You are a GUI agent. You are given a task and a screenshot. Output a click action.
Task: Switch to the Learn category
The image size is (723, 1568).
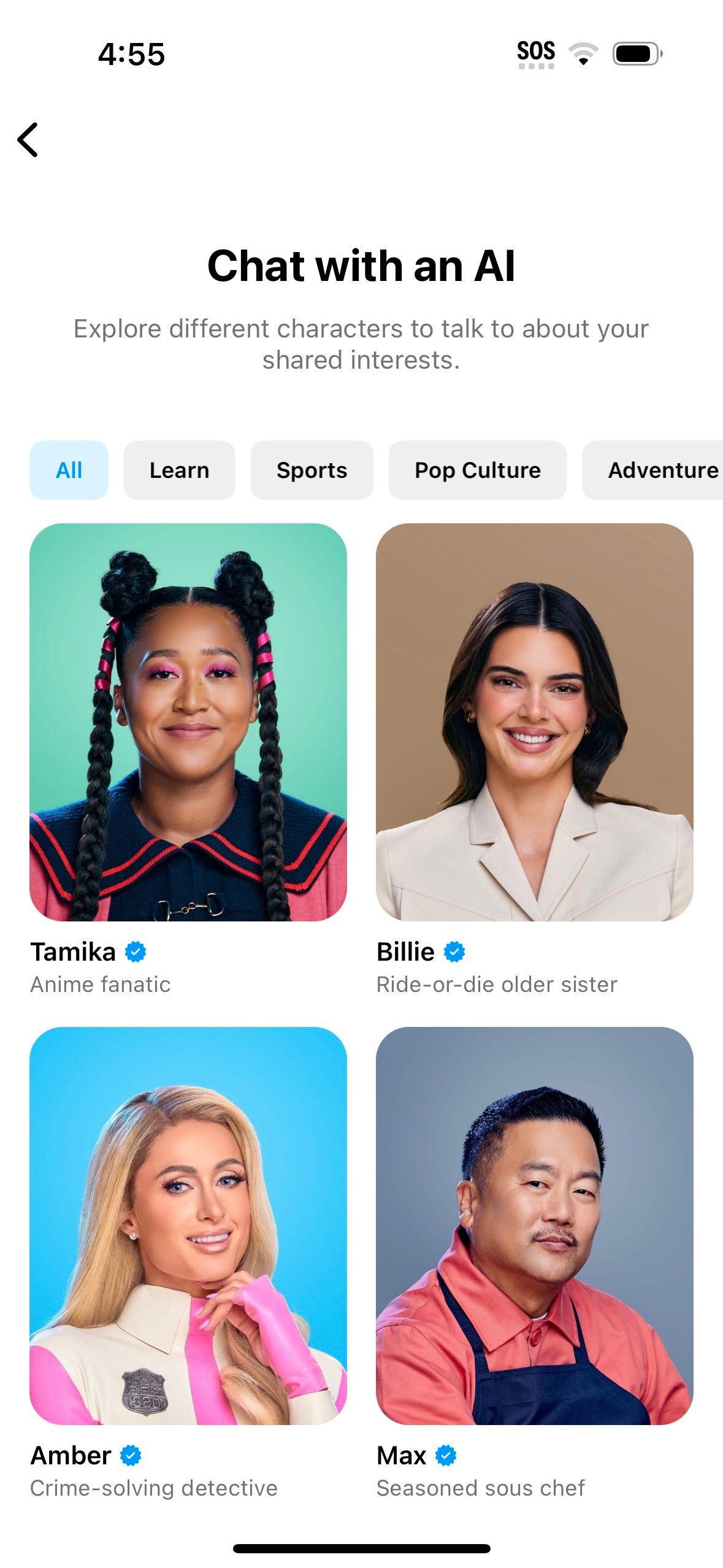tap(178, 470)
